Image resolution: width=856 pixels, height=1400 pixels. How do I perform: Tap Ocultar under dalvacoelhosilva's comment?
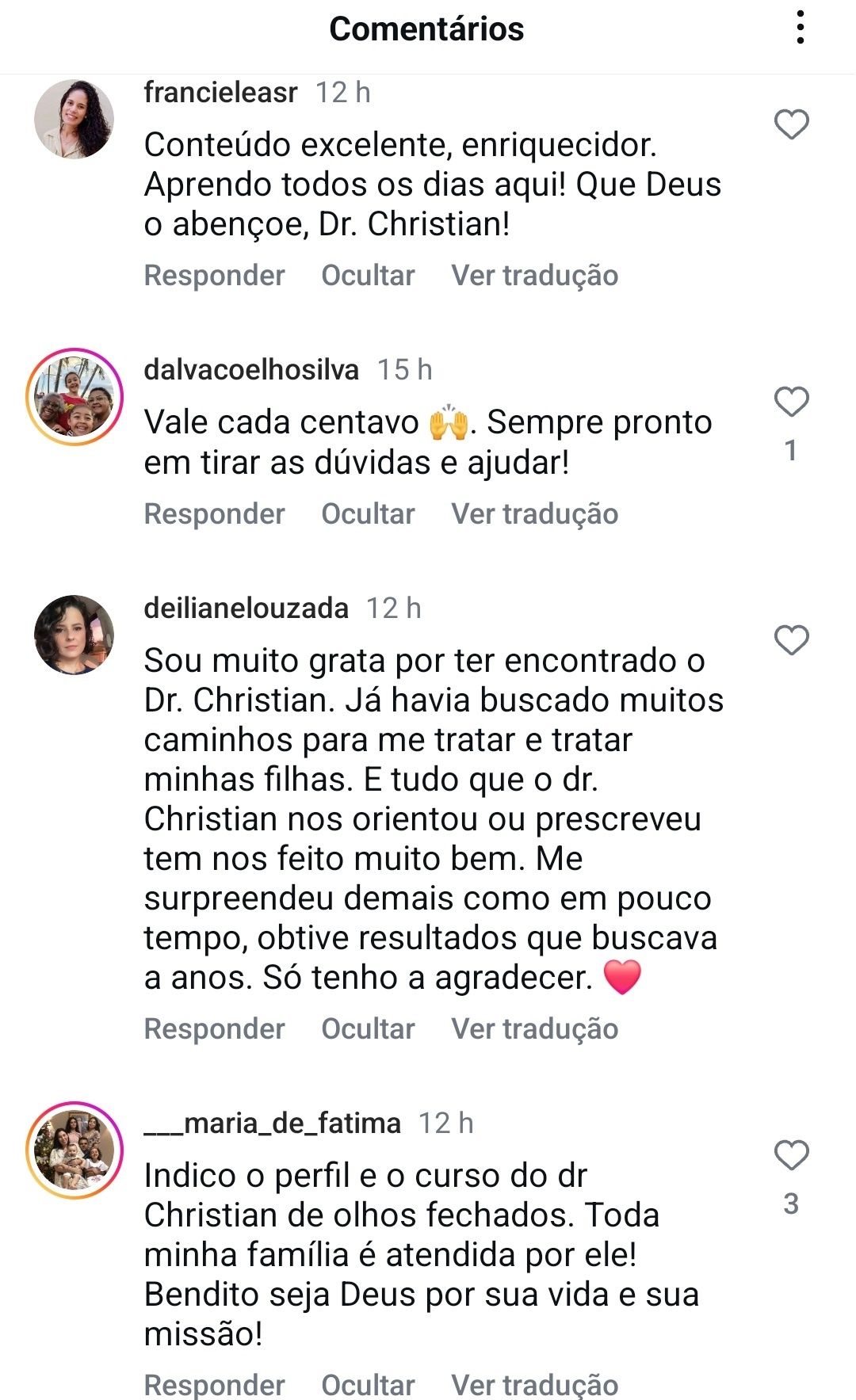(x=368, y=514)
